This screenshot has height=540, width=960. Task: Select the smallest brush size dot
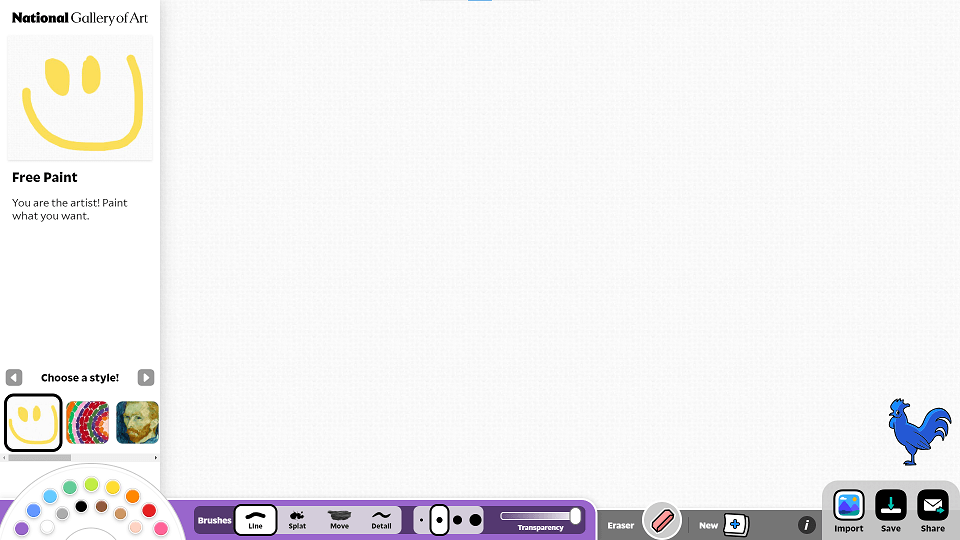pos(421,520)
